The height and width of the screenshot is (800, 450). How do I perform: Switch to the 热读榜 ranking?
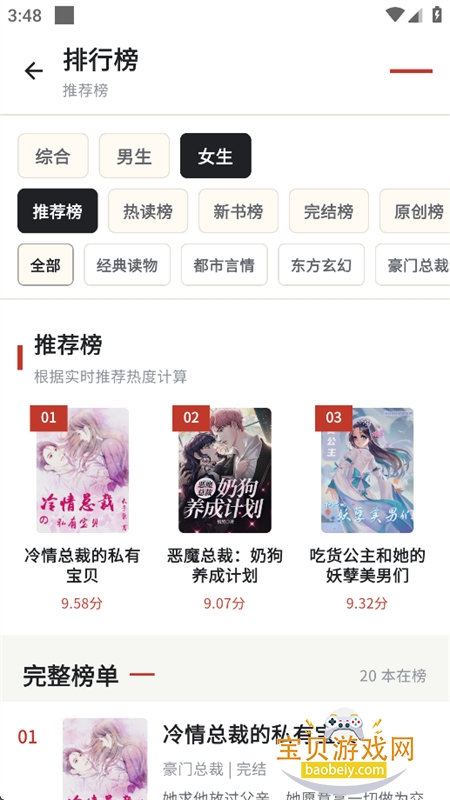148,211
